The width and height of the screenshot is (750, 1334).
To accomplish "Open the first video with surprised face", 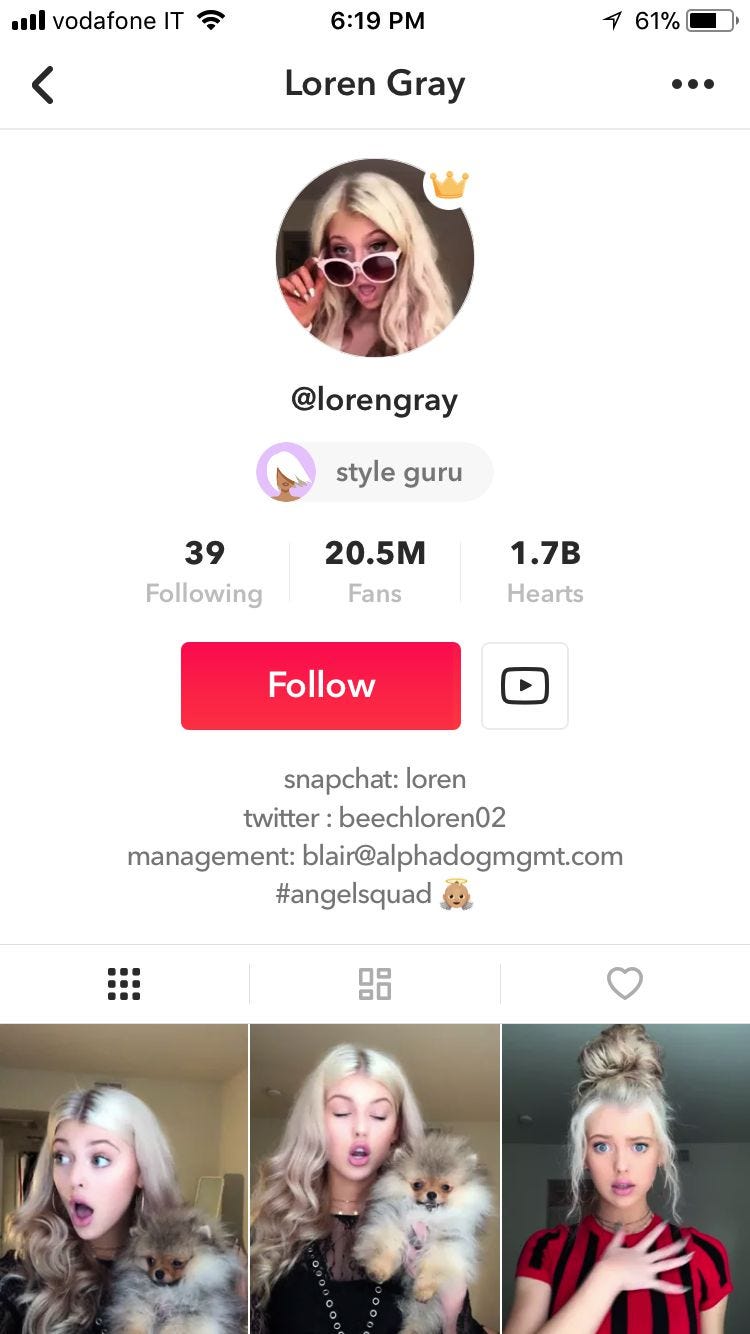I will (x=123, y=1180).
